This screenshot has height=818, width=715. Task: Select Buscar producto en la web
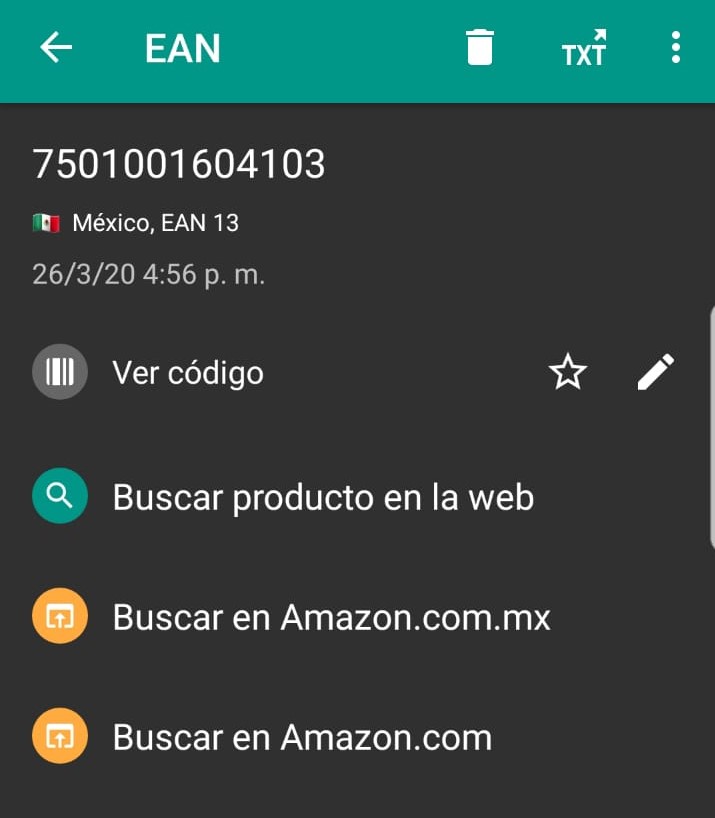pyautogui.click(x=323, y=497)
